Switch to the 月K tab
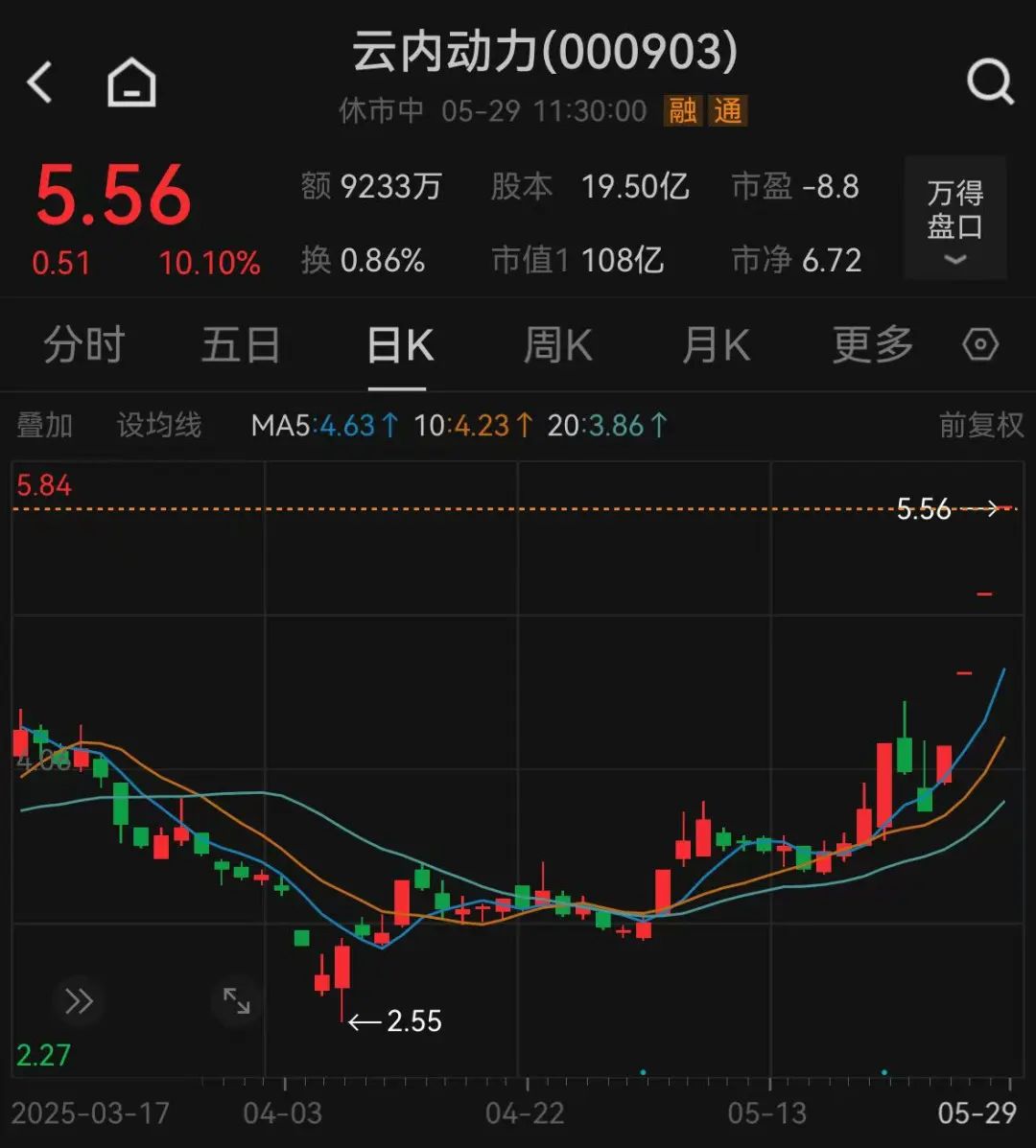This screenshot has height=1148, width=1036. click(716, 345)
